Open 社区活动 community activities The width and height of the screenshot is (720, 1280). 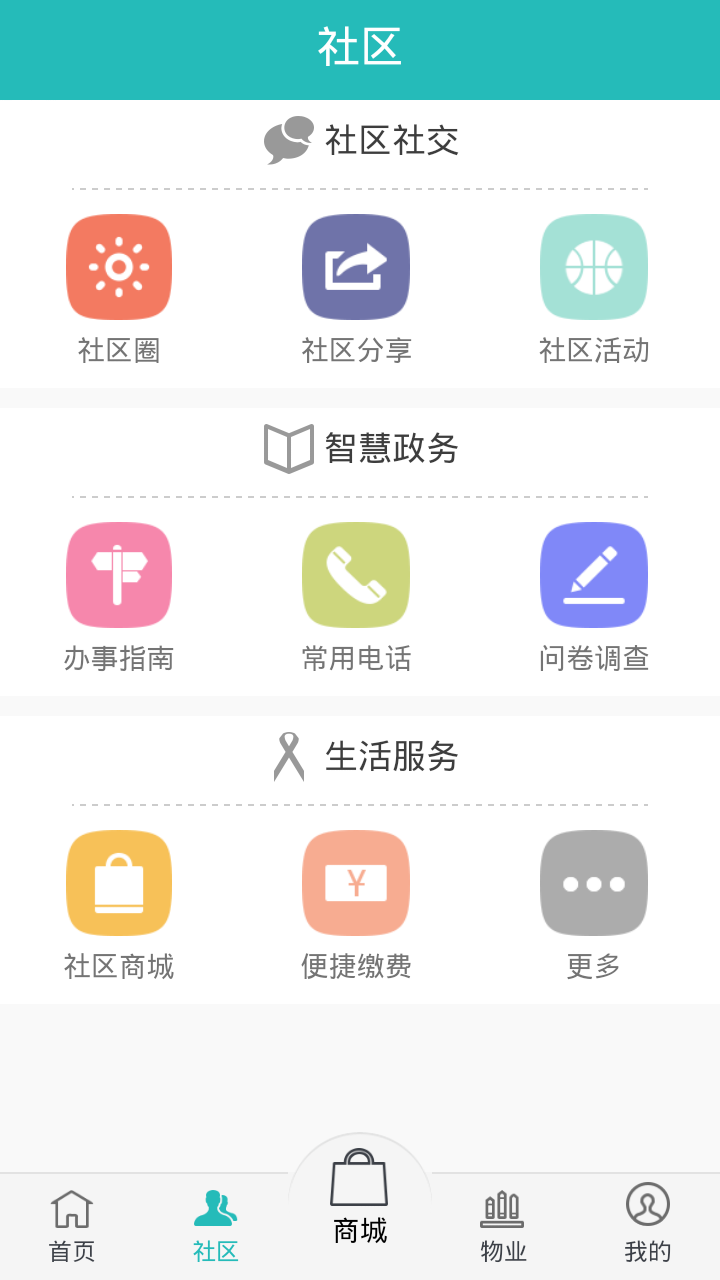point(593,267)
